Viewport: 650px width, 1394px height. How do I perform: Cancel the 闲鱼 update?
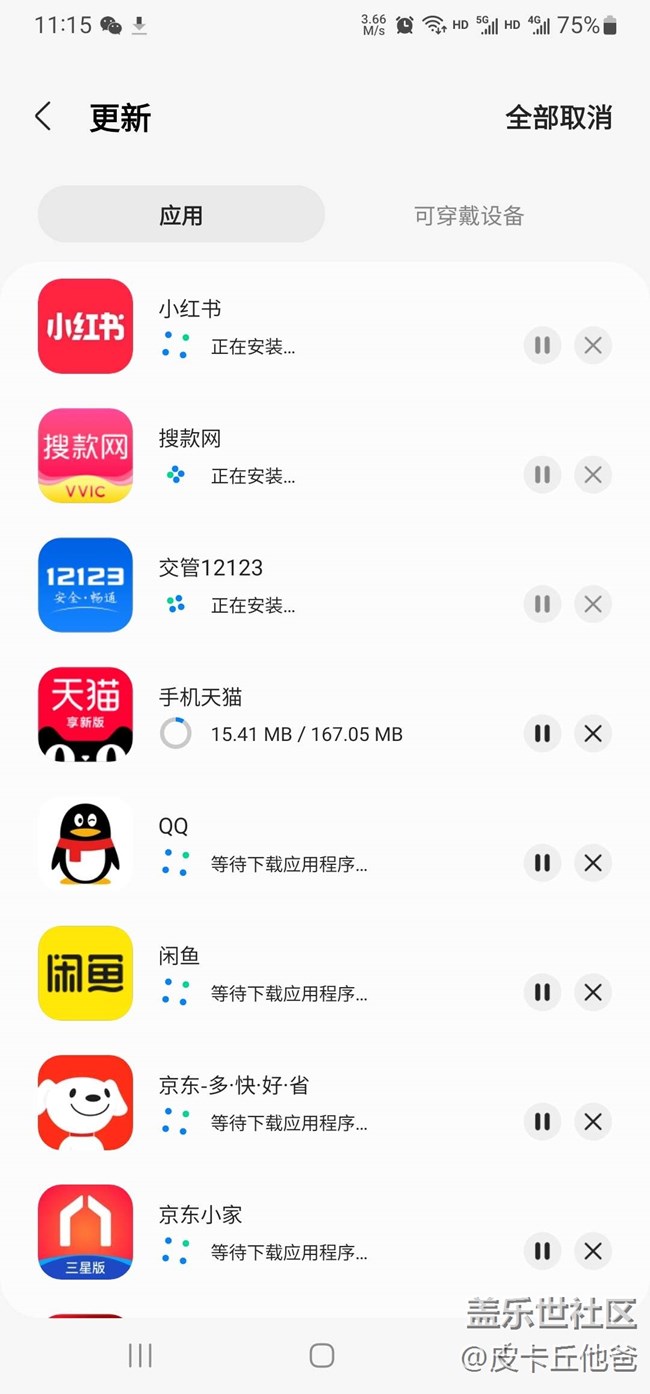tap(593, 992)
